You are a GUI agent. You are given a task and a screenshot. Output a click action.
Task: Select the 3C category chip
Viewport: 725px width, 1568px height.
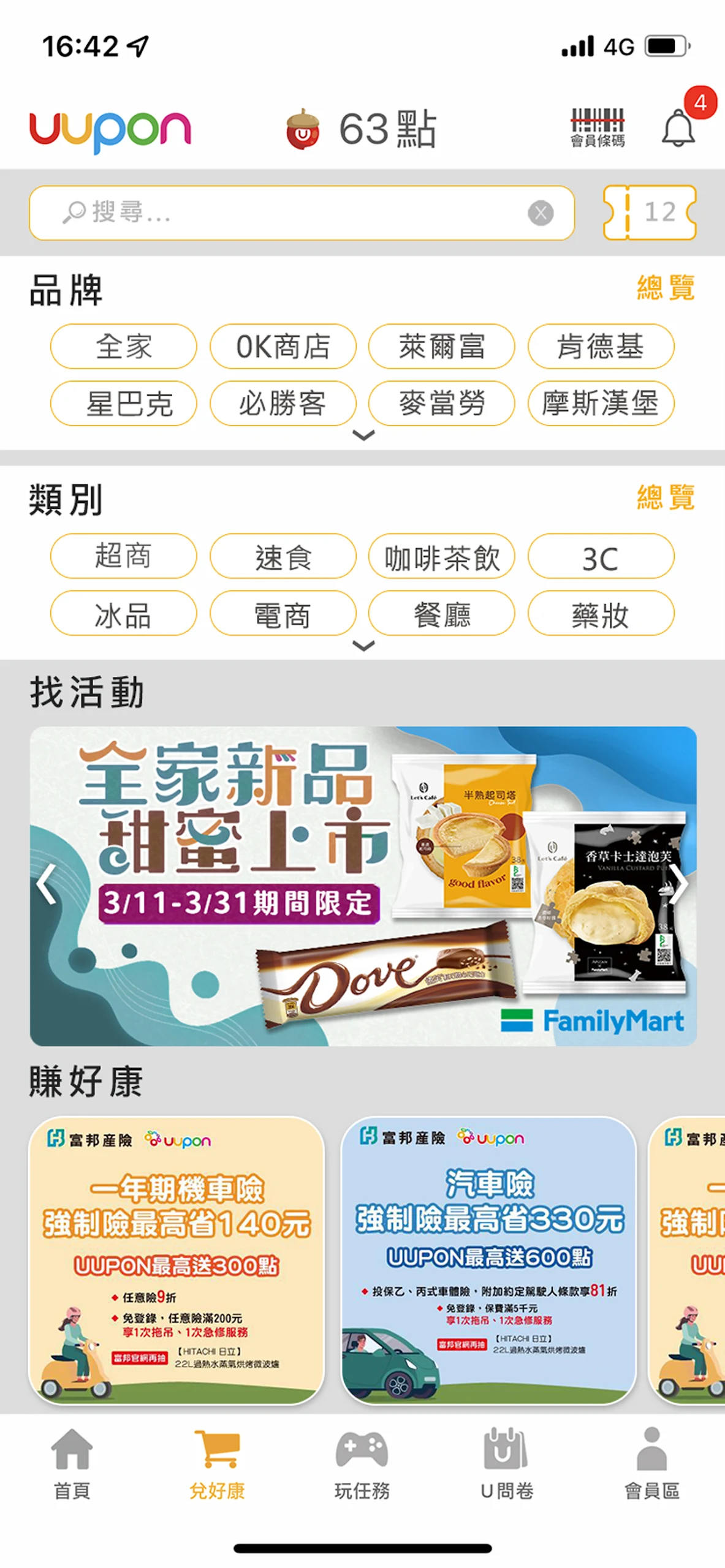point(601,557)
